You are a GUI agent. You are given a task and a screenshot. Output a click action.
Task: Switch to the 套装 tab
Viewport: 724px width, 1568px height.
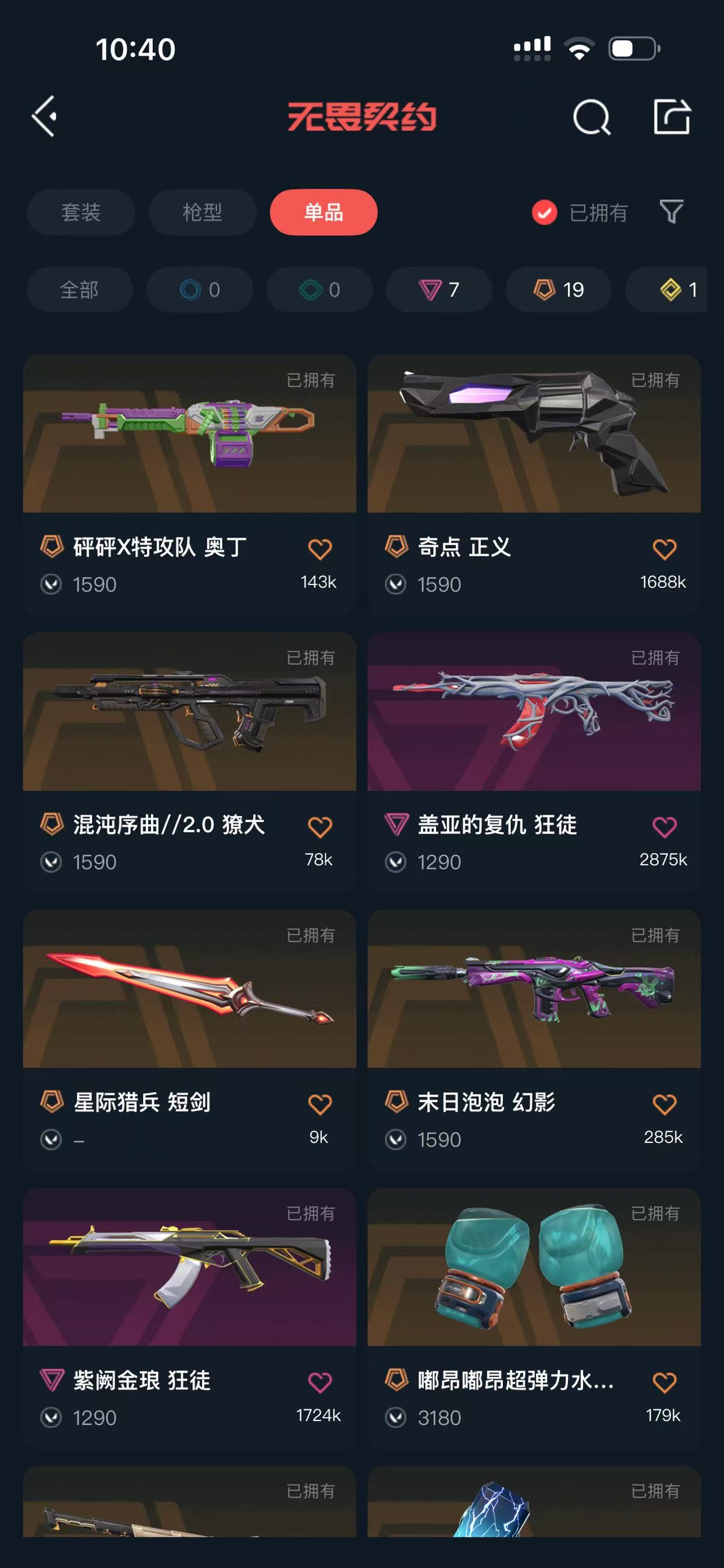[80, 212]
